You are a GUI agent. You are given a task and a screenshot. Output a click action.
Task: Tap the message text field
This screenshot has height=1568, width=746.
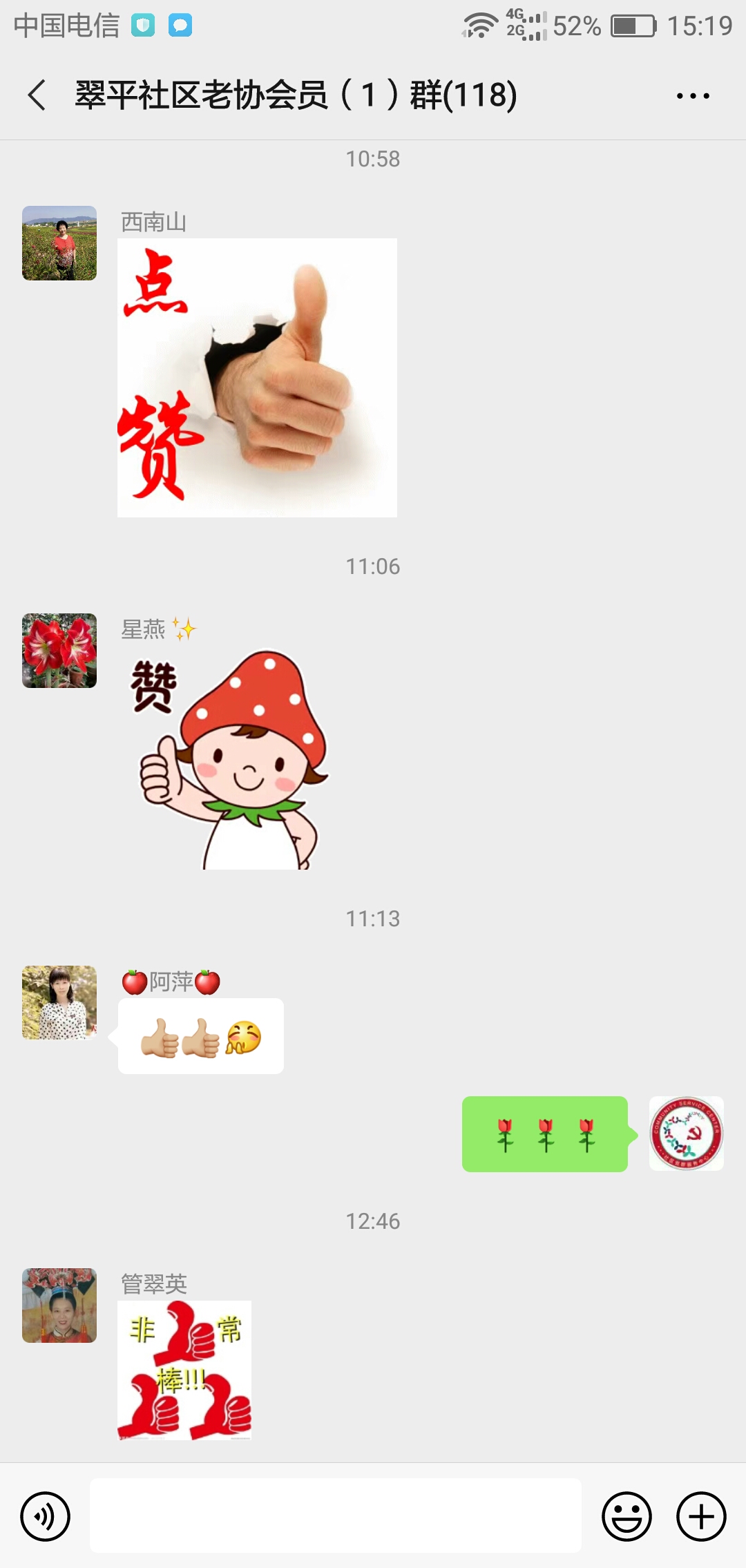[336, 1516]
